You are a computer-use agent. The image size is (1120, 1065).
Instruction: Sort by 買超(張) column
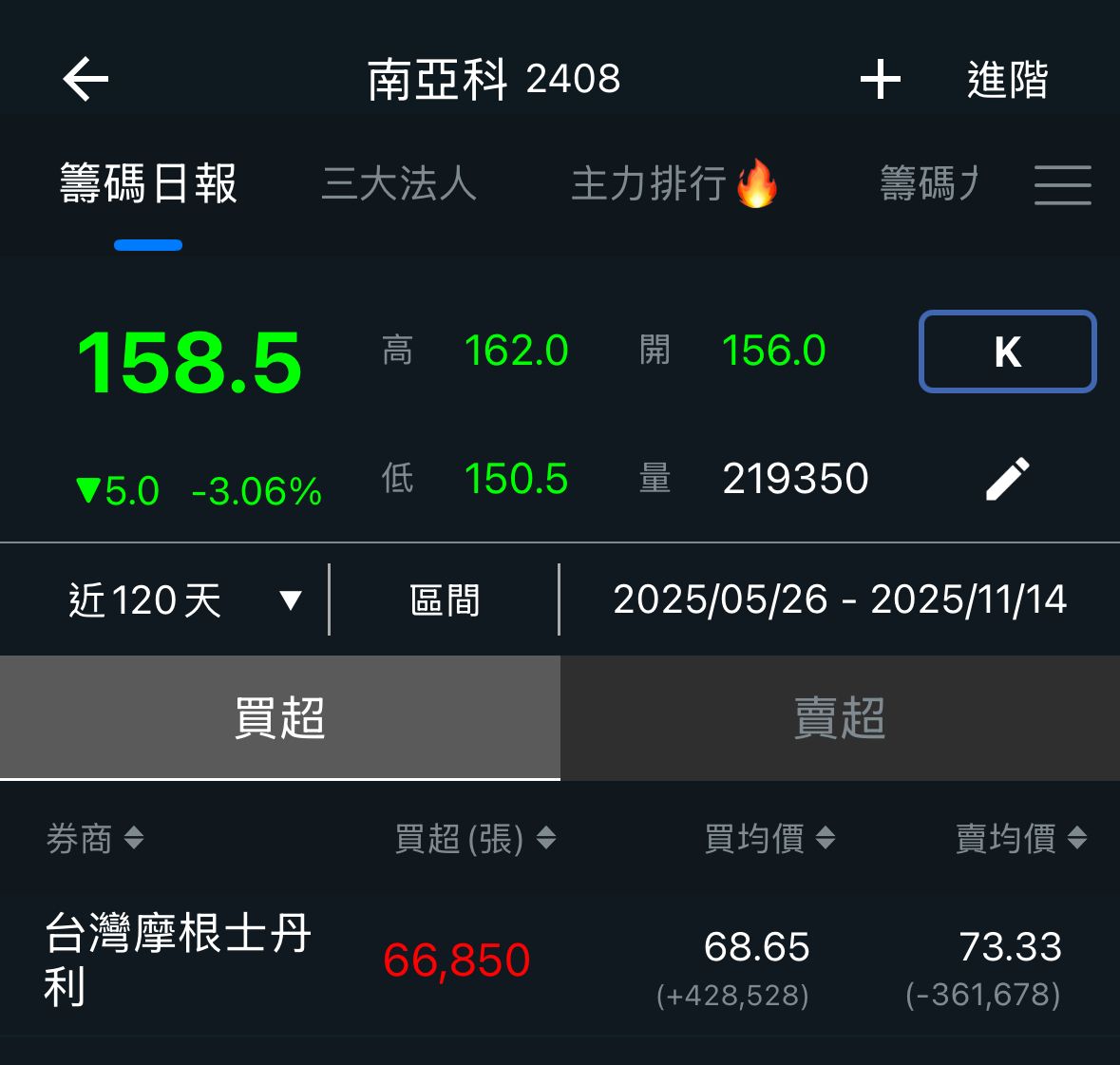(475, 839)
